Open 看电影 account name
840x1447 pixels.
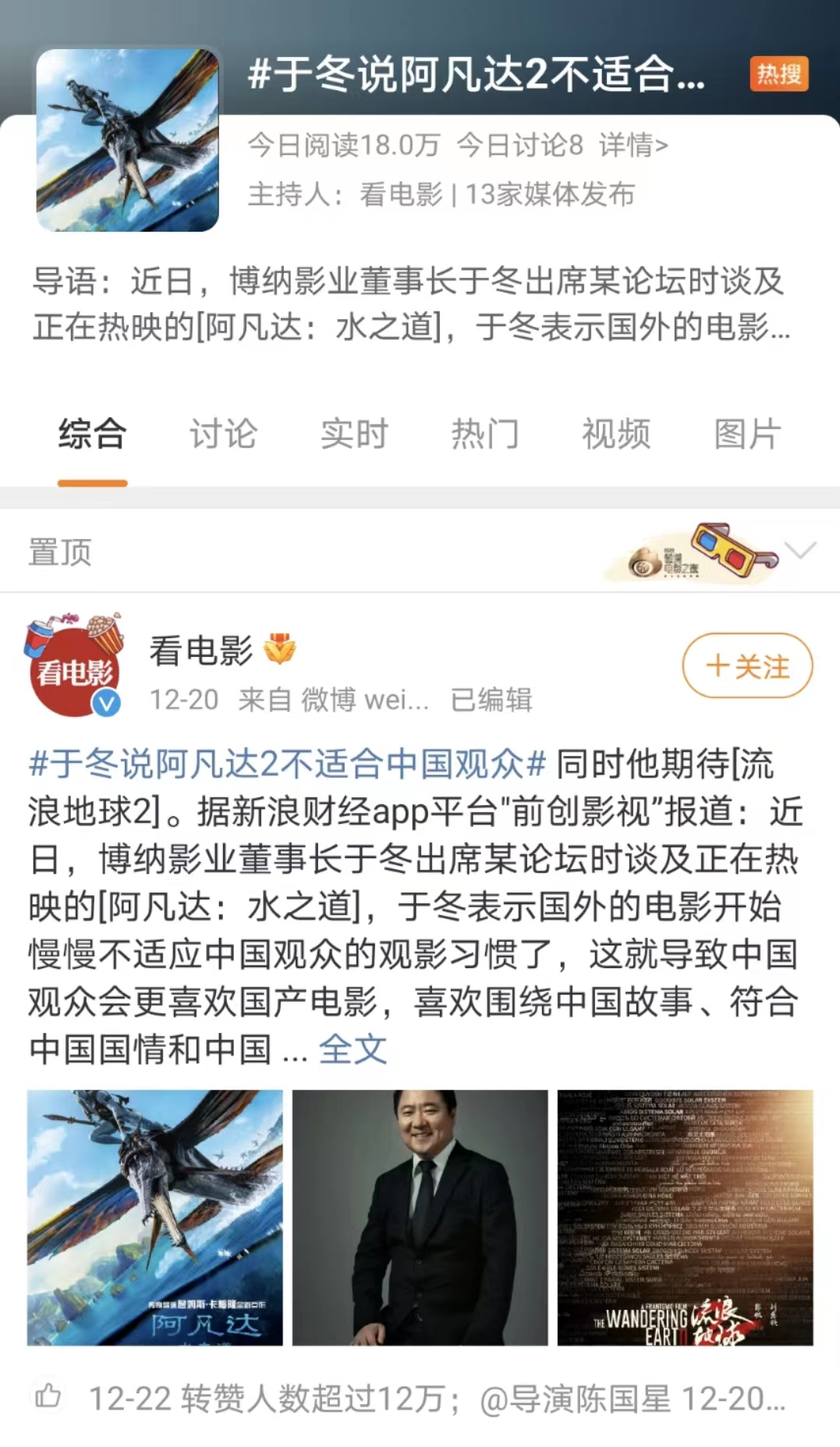coord(200,651)
